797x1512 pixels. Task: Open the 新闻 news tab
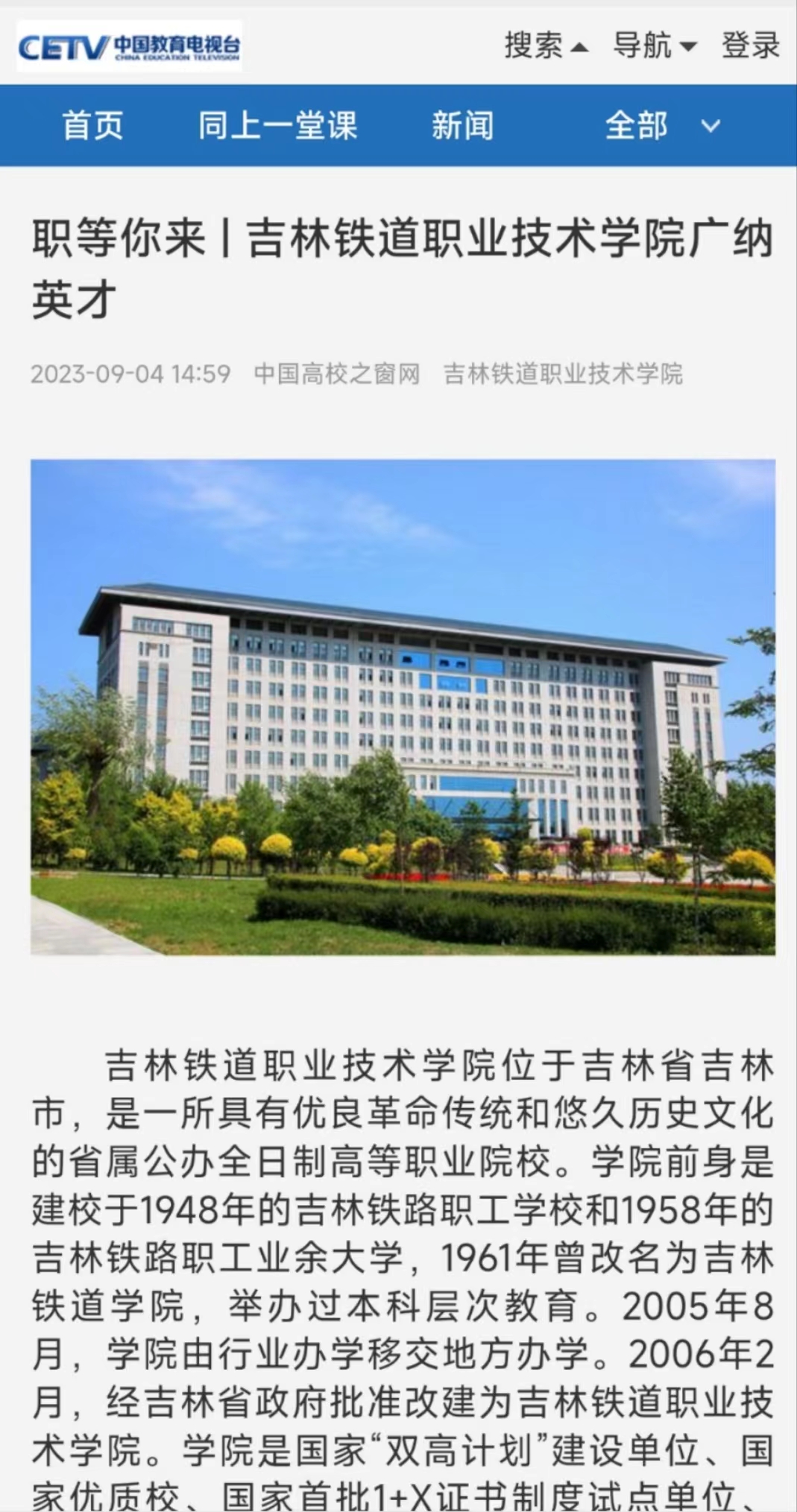point(462,125)
